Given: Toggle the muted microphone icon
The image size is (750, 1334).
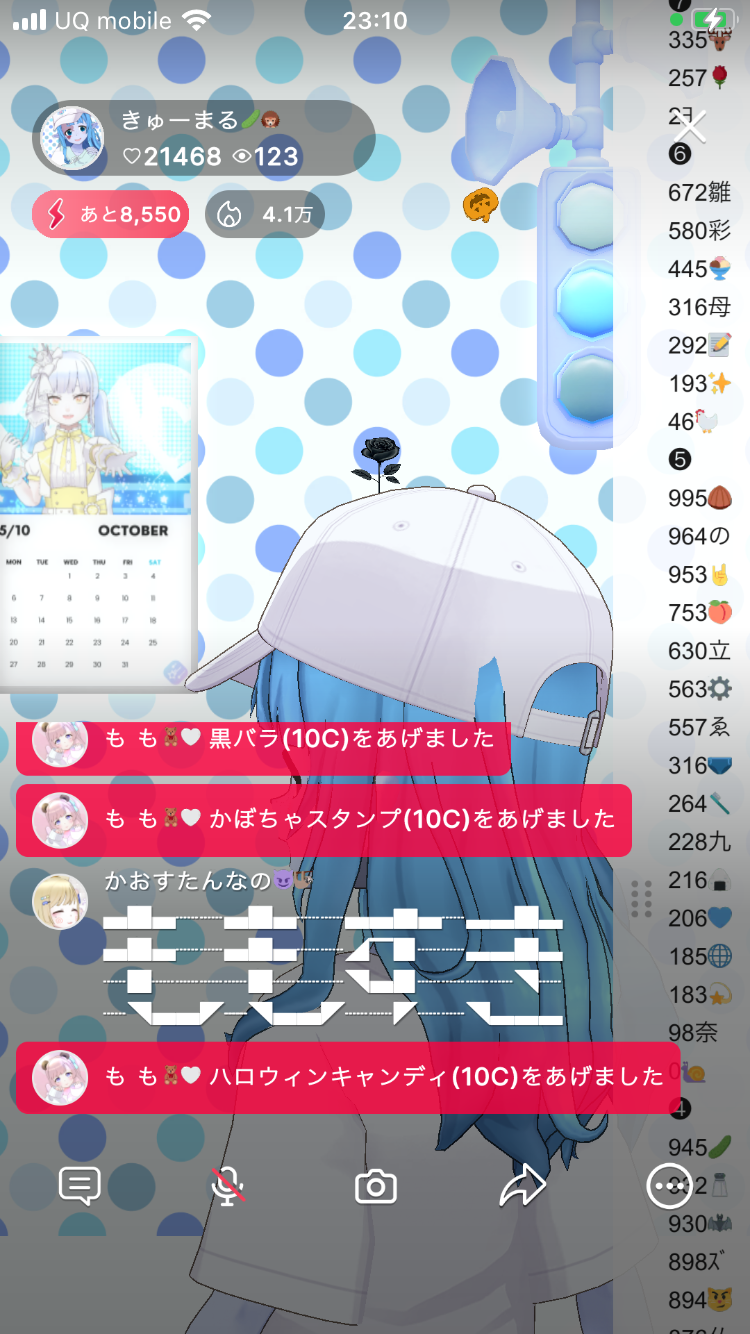Looking at the screenshot, I should [228, 1187].
